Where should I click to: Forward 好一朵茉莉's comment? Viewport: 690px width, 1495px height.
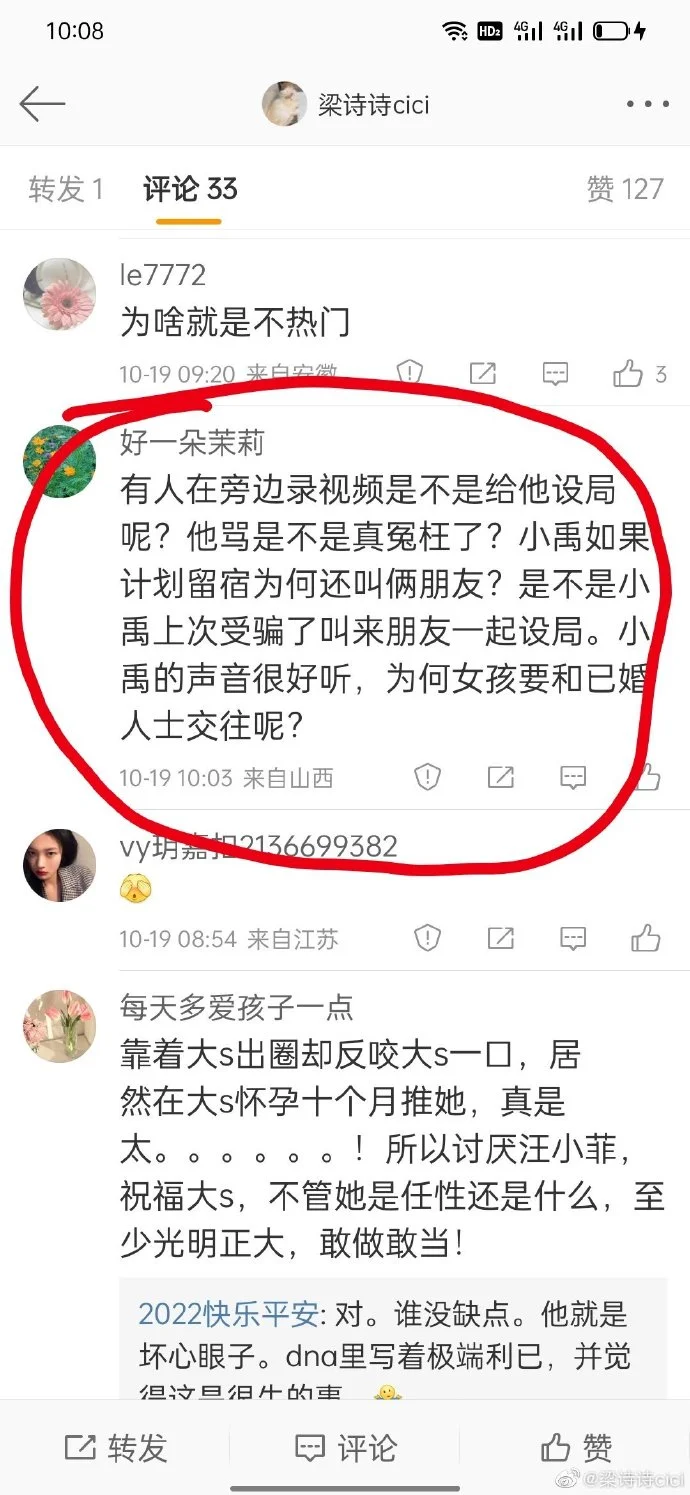click(x=500, y=777)
